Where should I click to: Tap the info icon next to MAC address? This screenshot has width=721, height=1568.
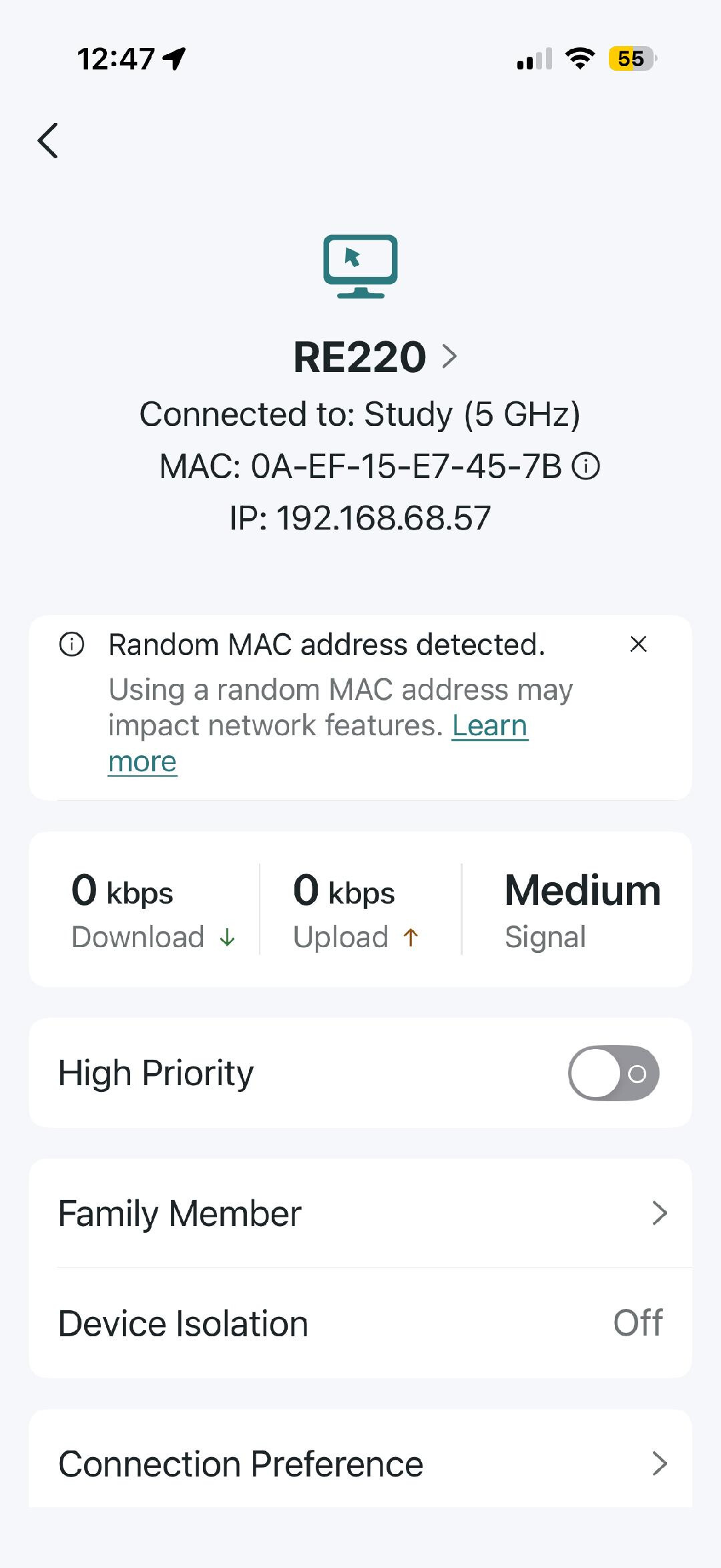[586, 466]
